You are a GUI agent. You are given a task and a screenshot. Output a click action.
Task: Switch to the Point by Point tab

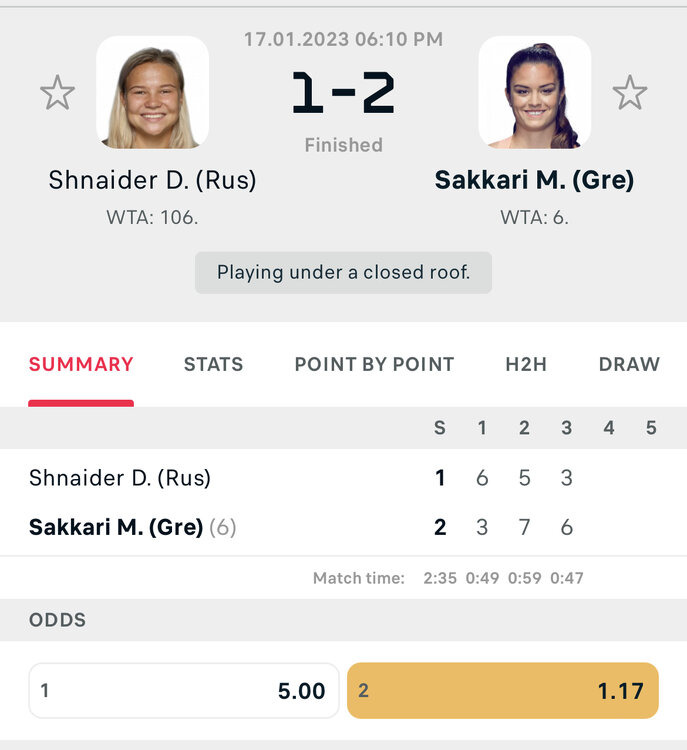[374, 365]
